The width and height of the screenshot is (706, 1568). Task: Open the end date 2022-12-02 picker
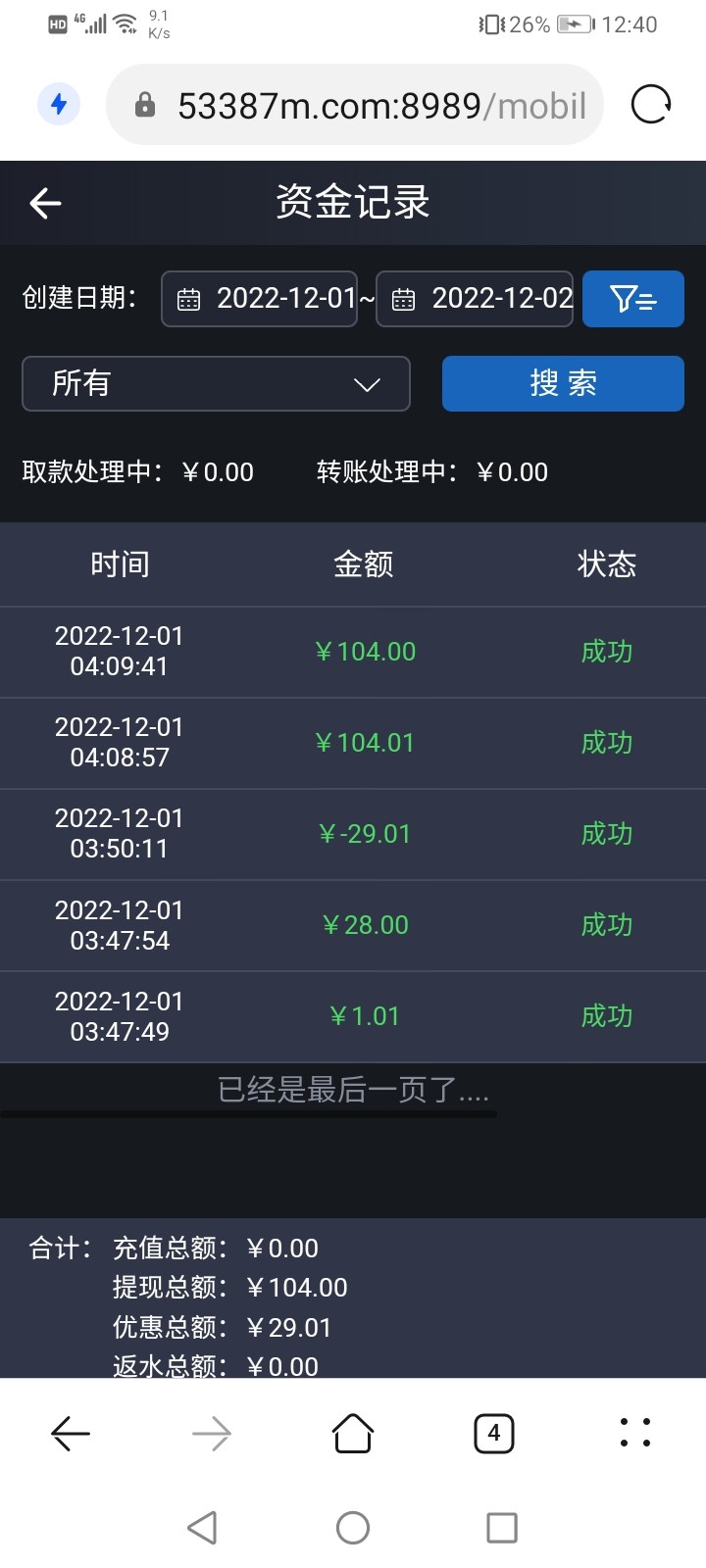pyautogui.click(x=489, y=299)
